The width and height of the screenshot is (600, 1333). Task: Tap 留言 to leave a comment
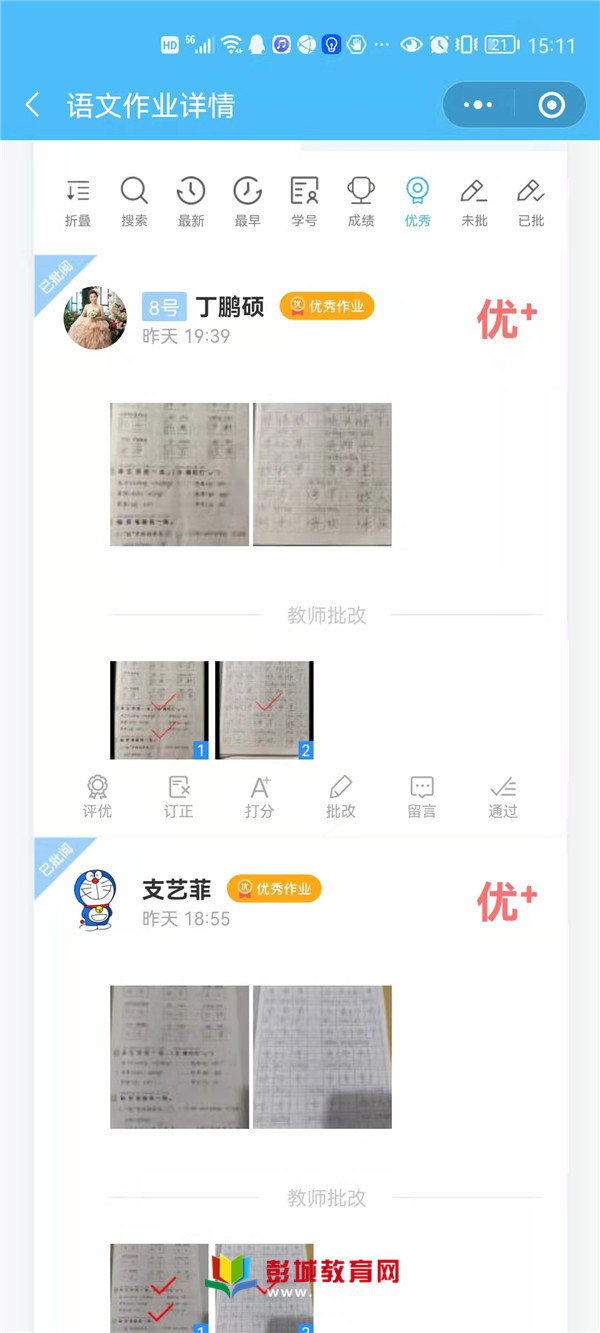click(422, 797)
